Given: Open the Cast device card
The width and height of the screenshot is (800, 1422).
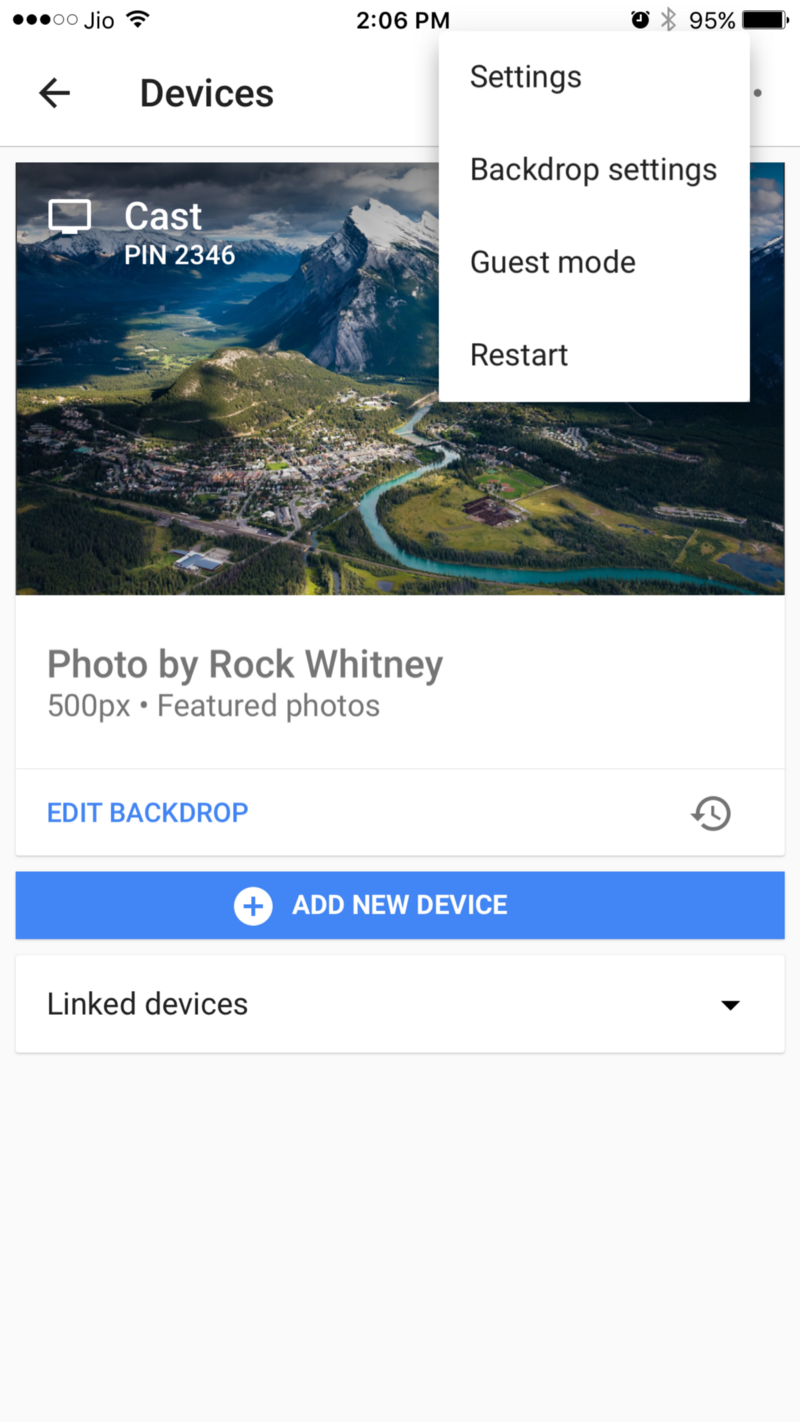Looking at the screenshot, I should [x=230, y=400].
